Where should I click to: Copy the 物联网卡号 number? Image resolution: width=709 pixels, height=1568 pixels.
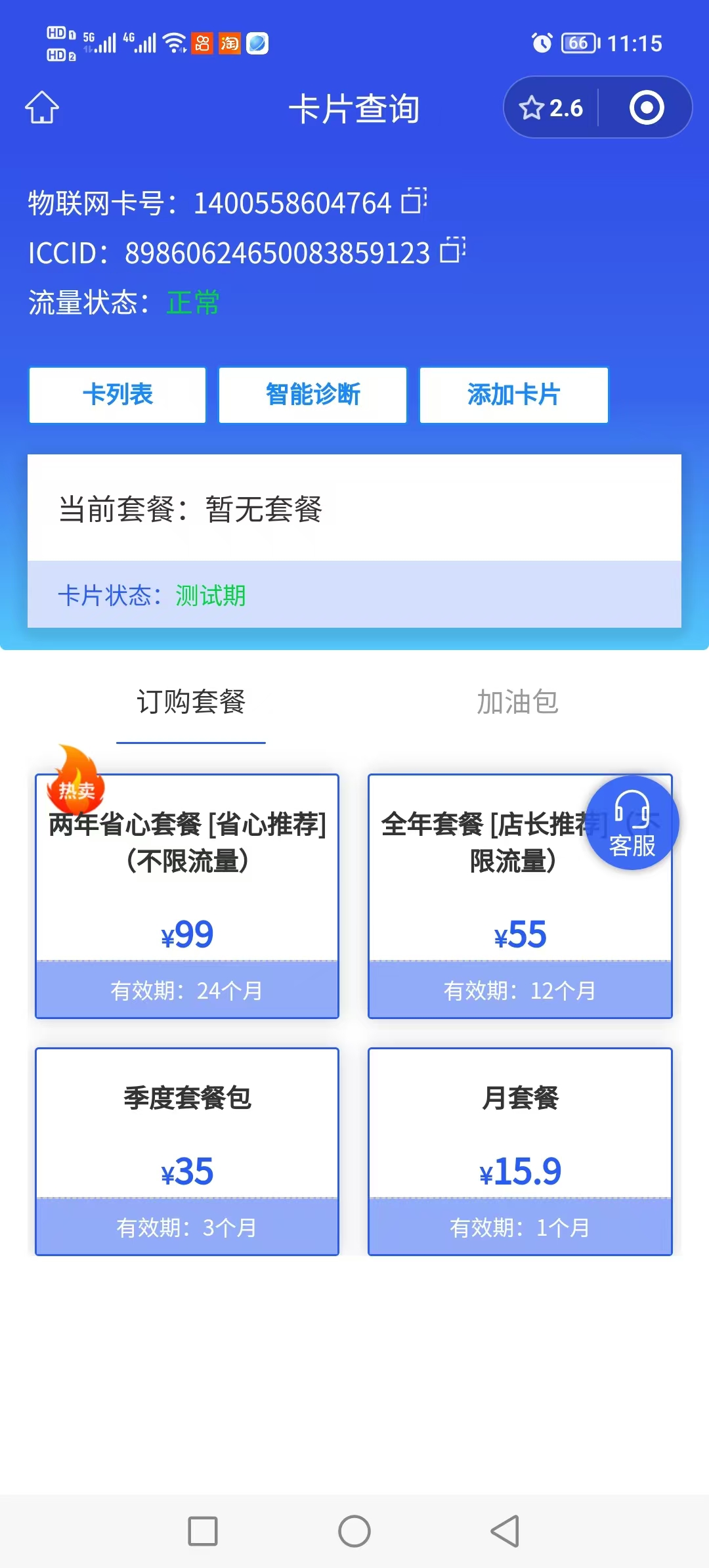point(414,201)
